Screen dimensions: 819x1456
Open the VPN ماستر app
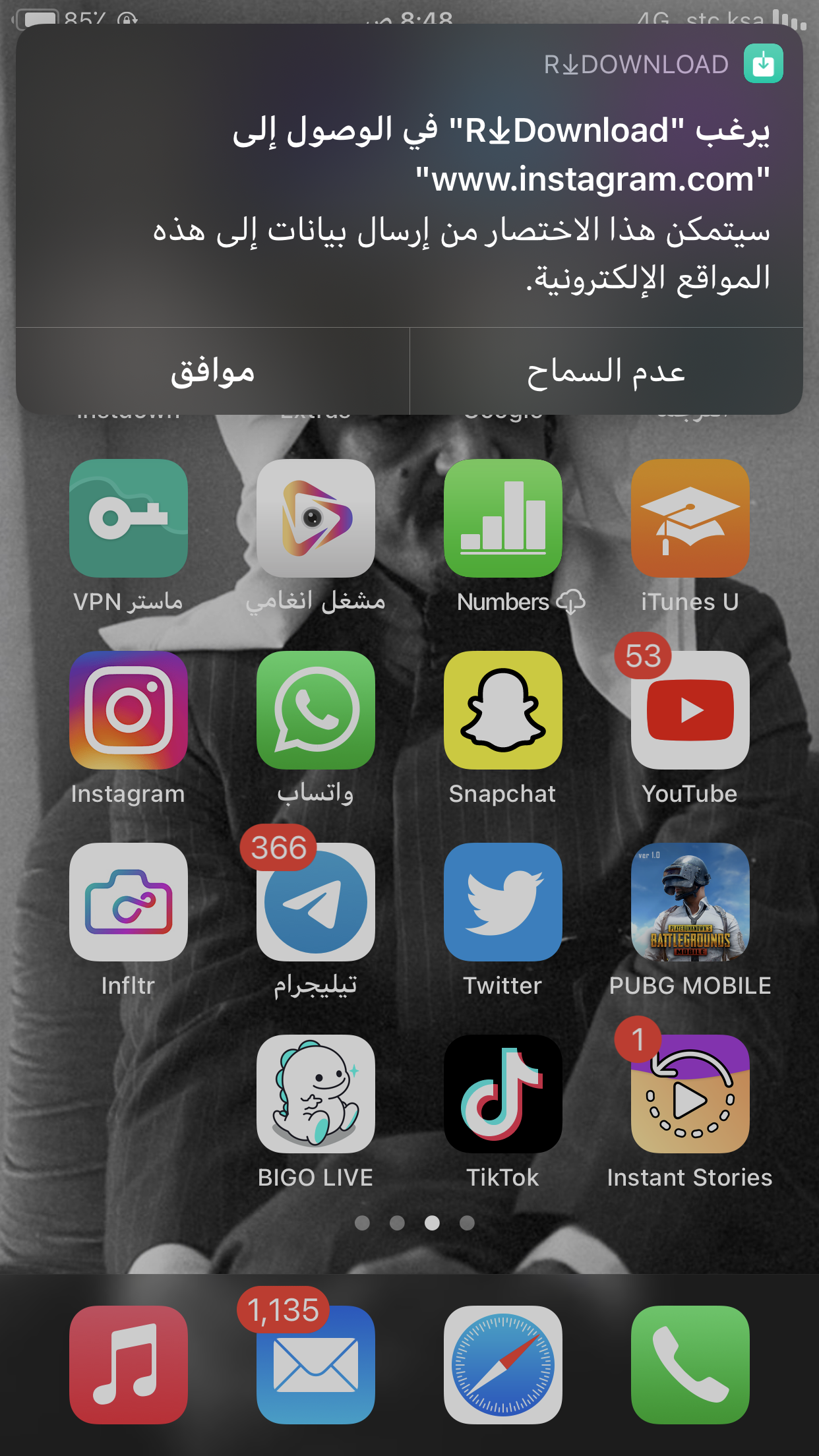[x=129, y=518]
